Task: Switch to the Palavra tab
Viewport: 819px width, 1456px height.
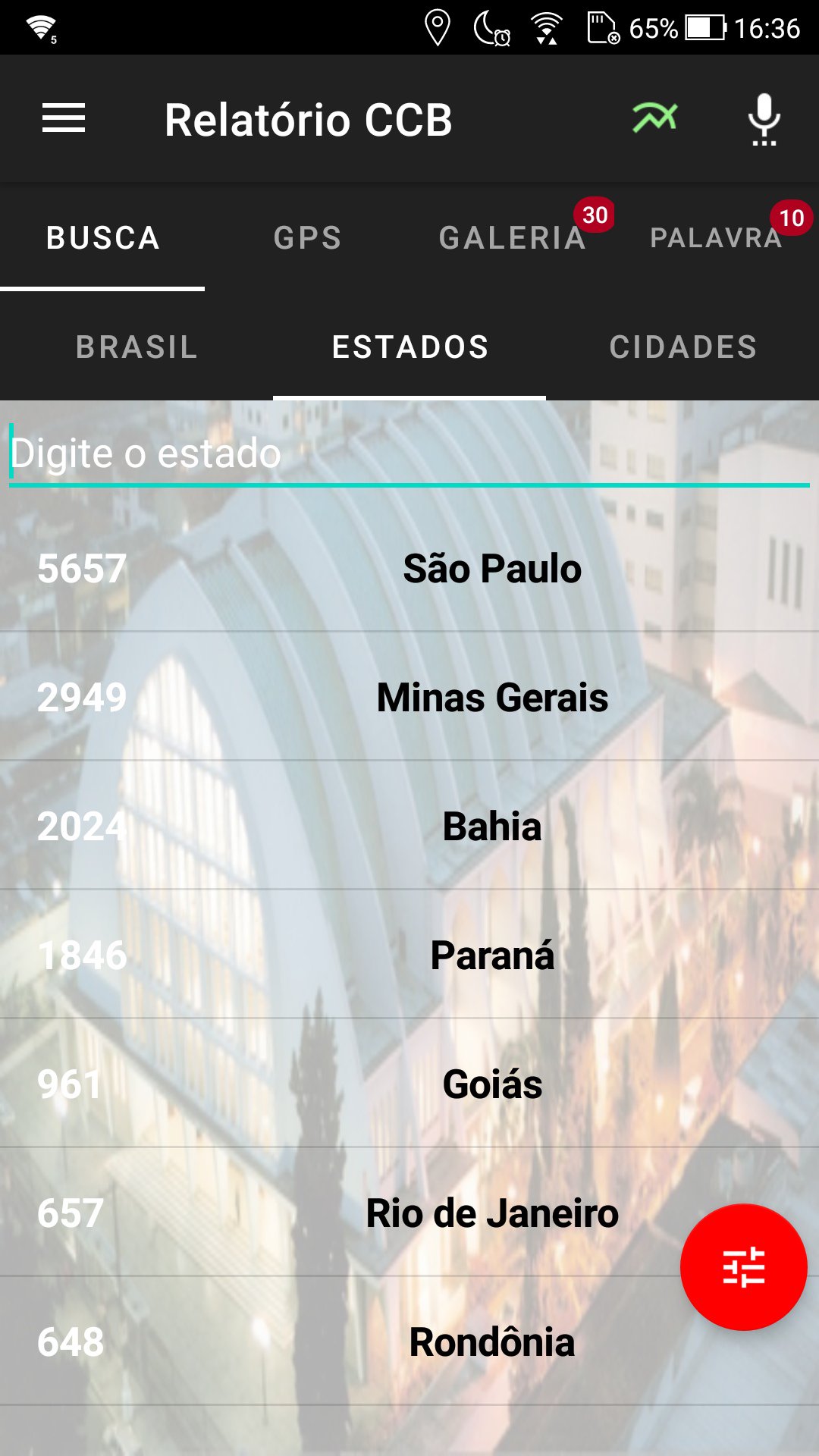Action: (717, 237)
